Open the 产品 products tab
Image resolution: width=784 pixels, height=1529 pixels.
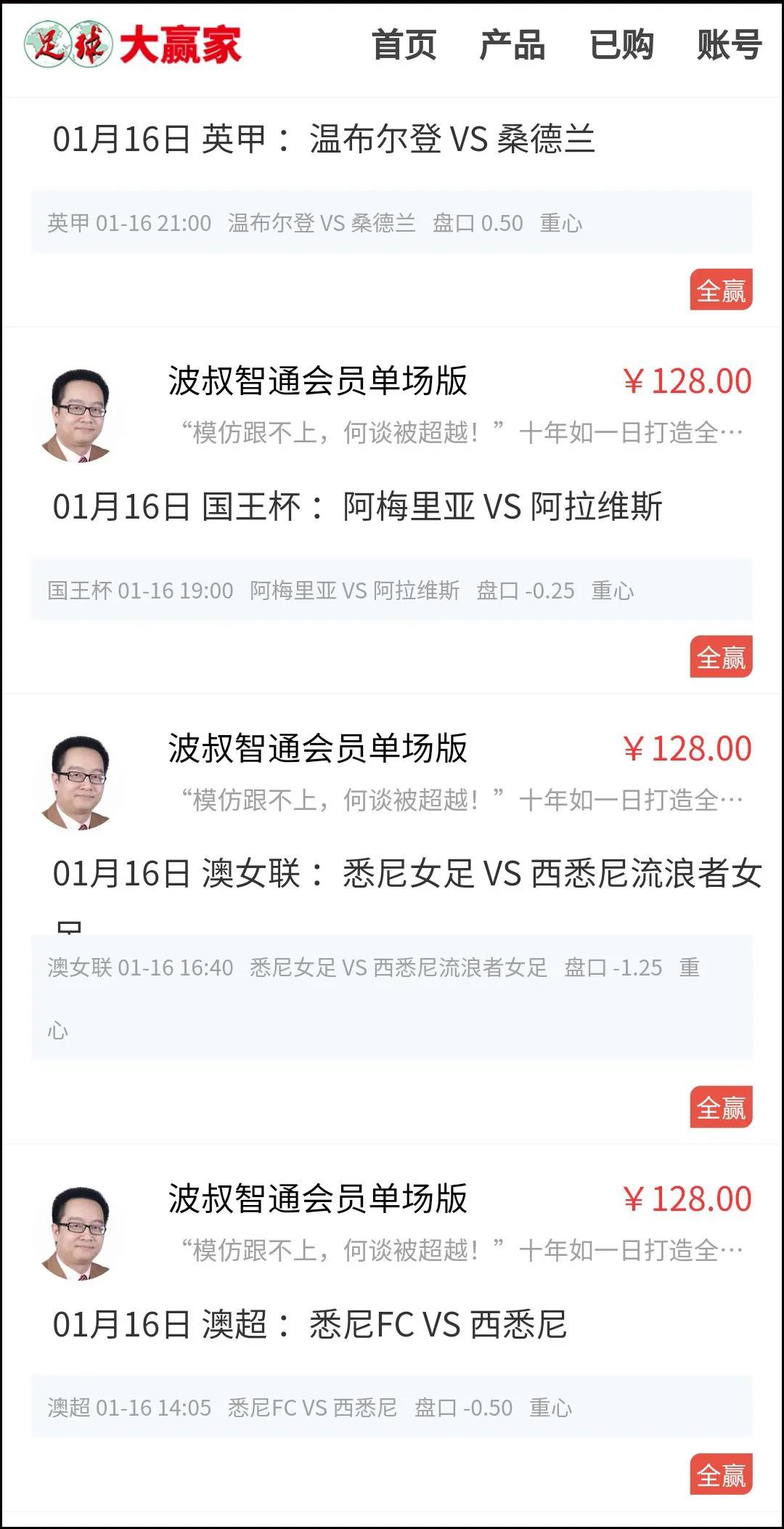click(x=513, y=45)
